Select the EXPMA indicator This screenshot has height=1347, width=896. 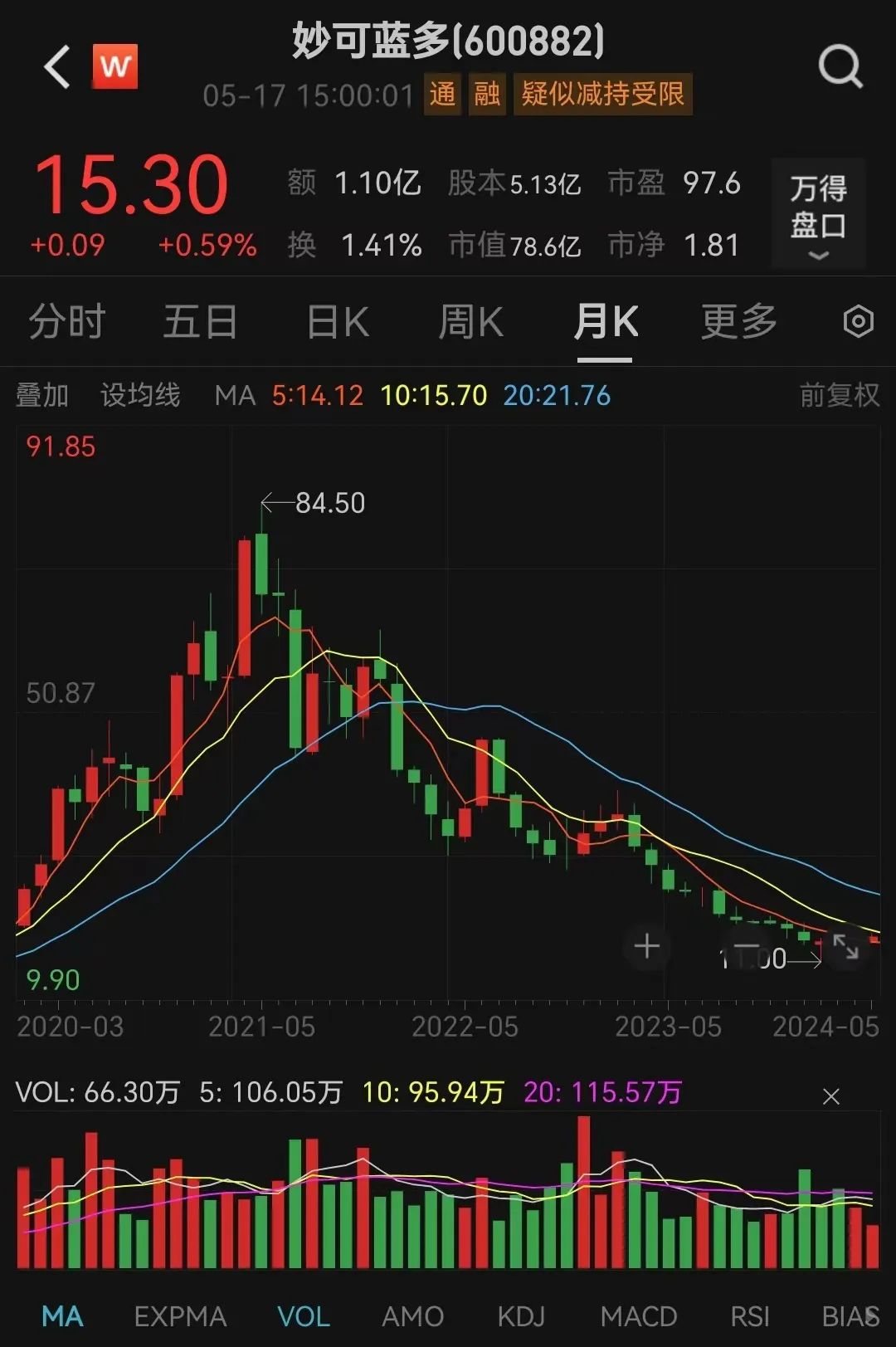click(x=180, y=1316)
